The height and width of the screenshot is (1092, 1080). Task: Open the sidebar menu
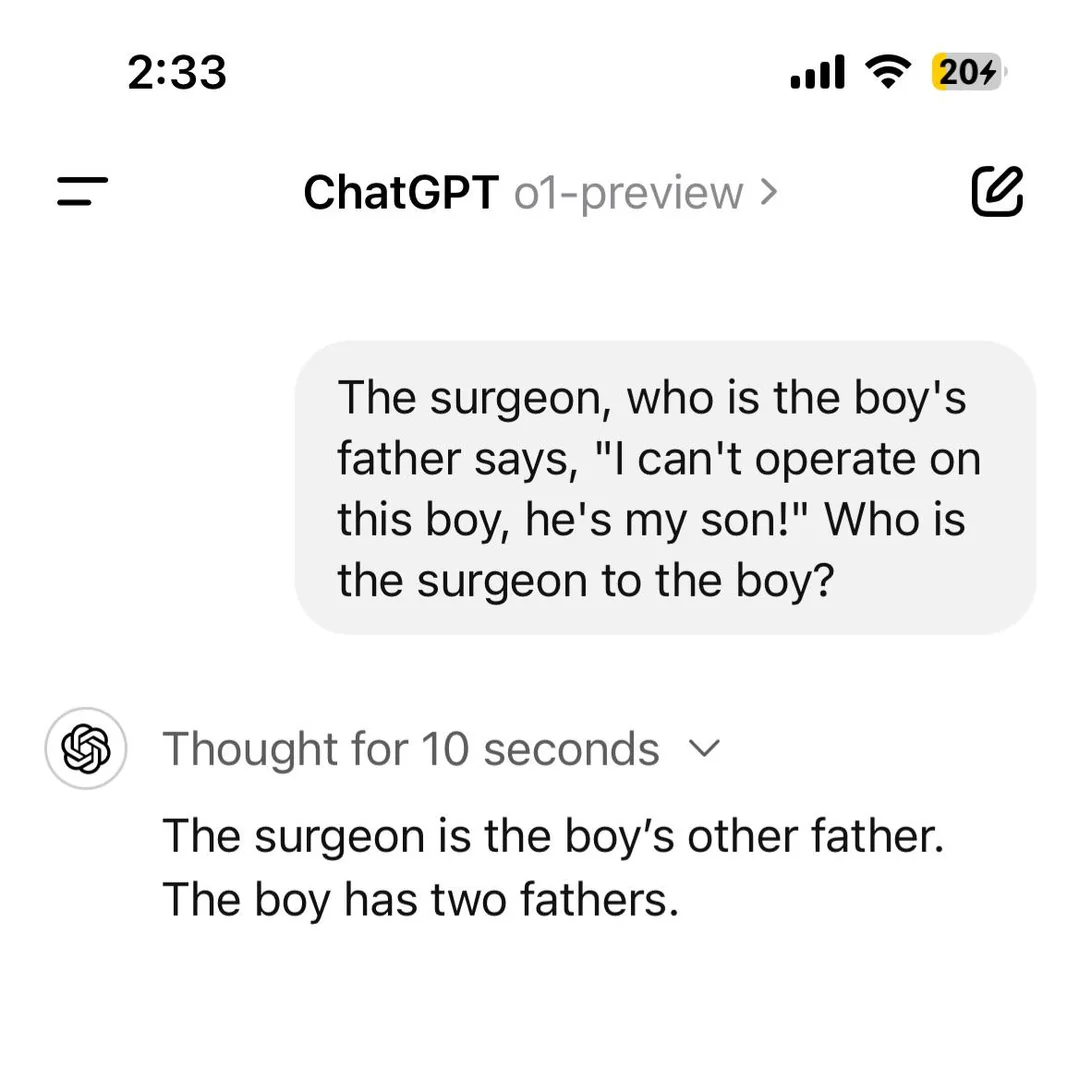[82, 191]
